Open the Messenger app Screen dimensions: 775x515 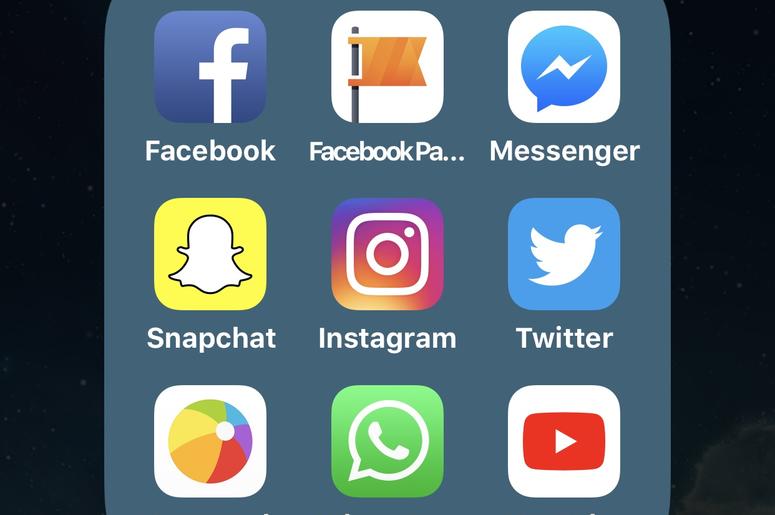pyautogui.click(x=564, y=67)
